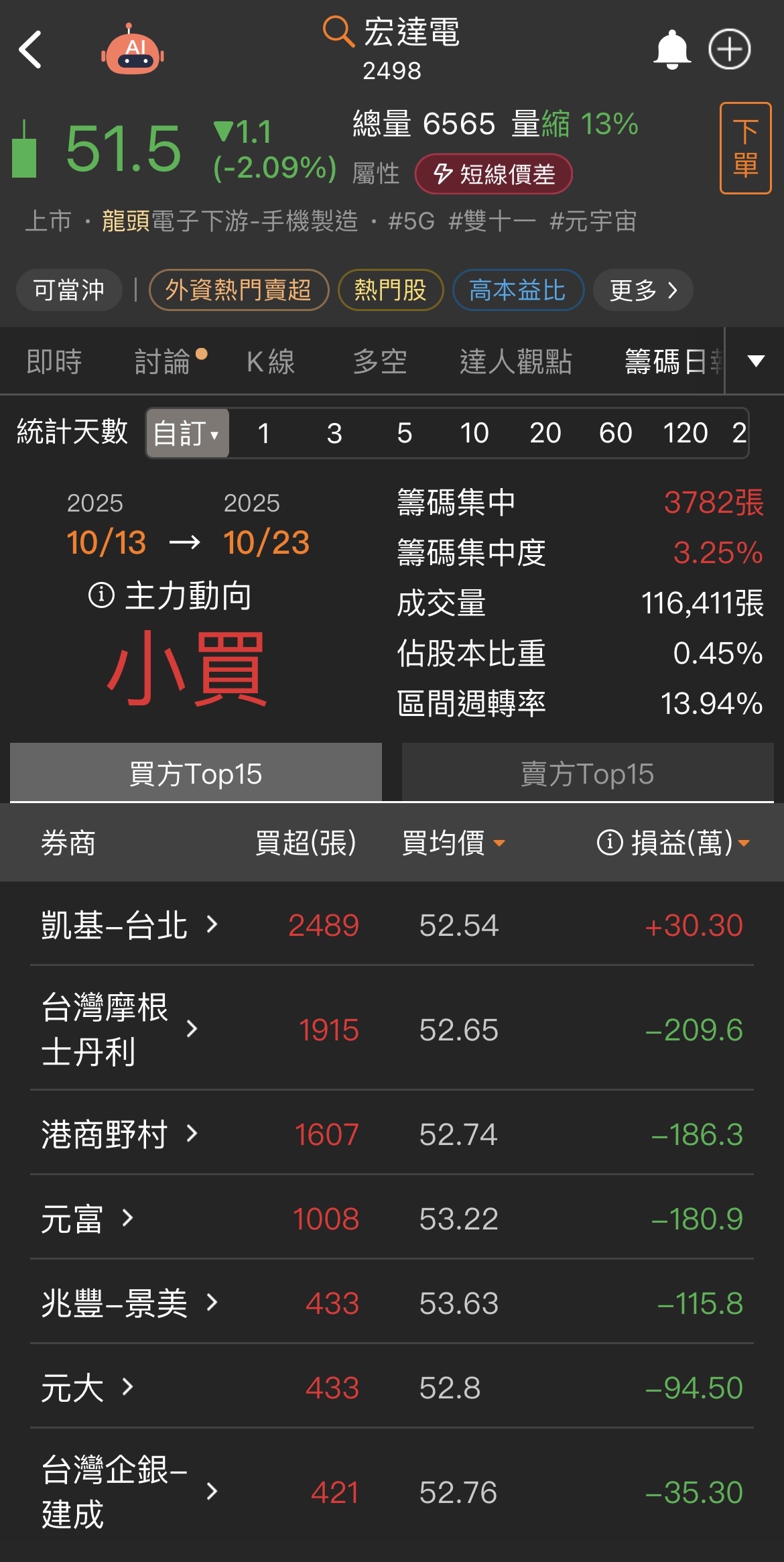This screenshot has height=1562, width=784.
Task: Switch to the K線 tab
Action: coord(271,362)
